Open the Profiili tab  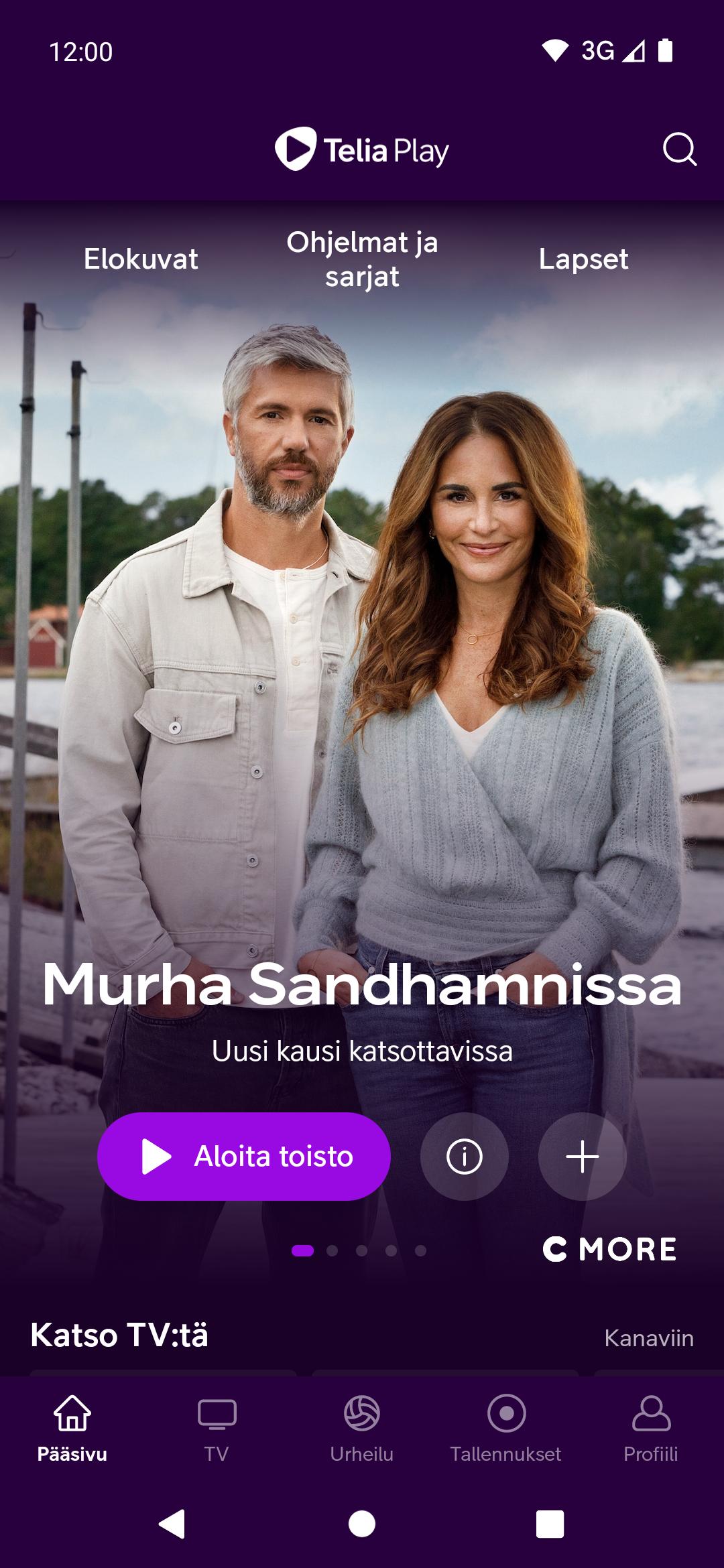[x=651, y=1429]
